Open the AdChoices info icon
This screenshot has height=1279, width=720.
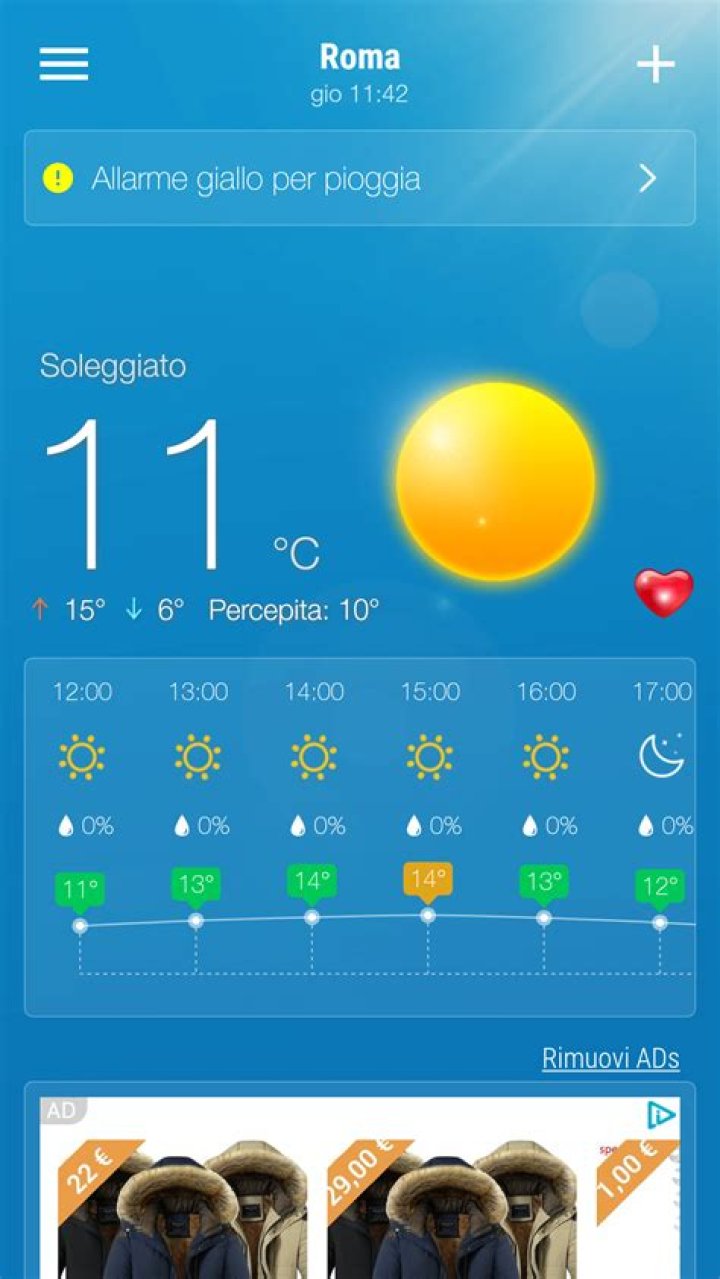point(661,1115)
